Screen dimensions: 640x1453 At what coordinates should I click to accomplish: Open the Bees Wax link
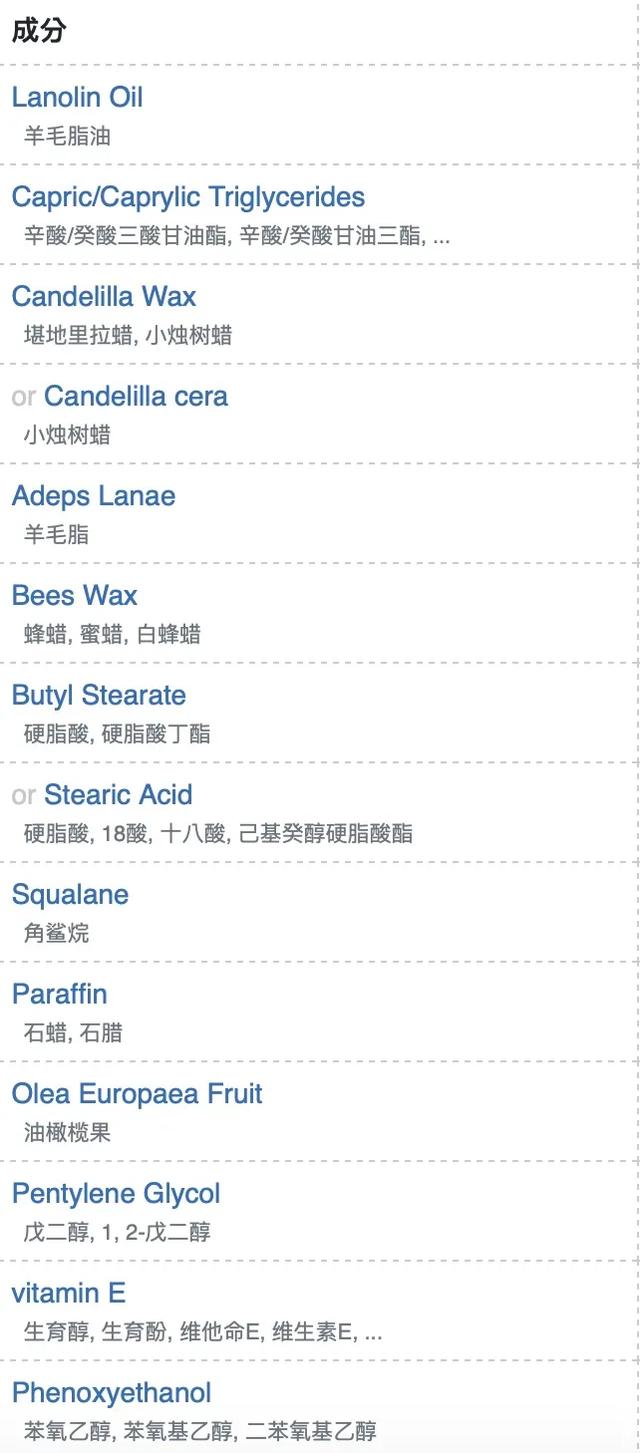point(74,596)
